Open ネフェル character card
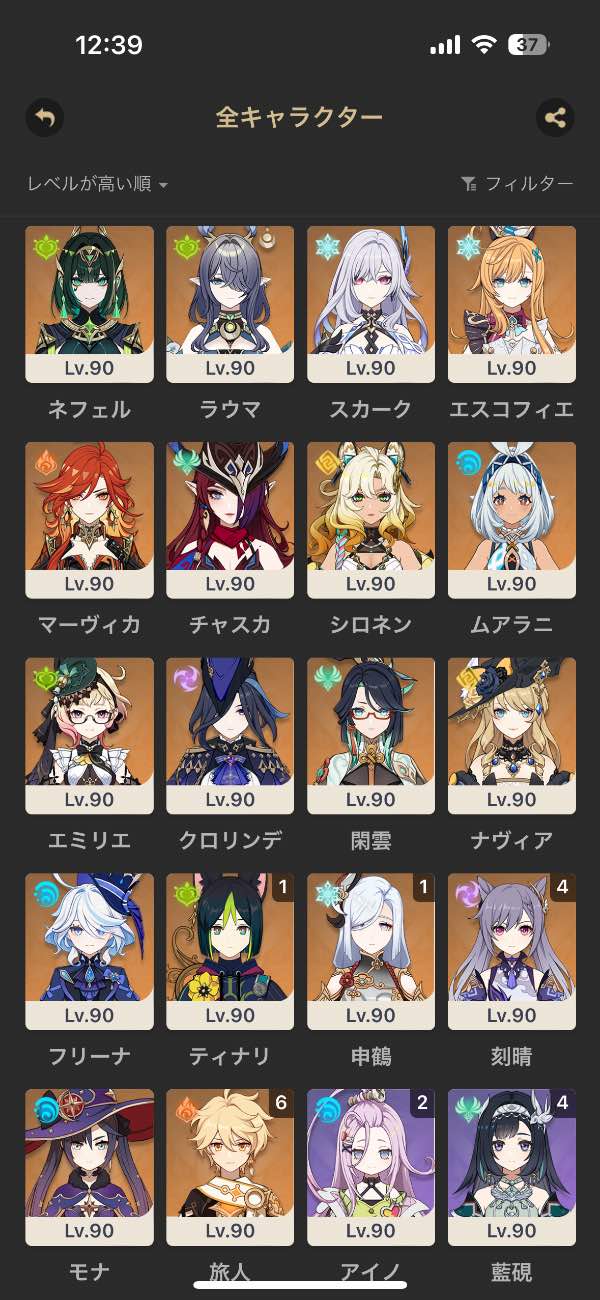 point(89,304)
